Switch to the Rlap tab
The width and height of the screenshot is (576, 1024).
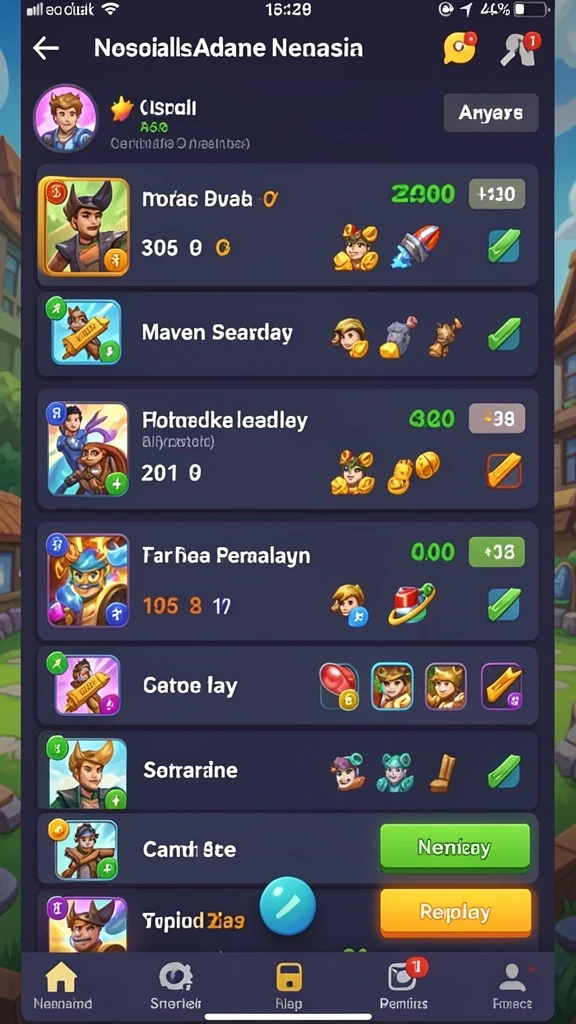pos(288,985)
